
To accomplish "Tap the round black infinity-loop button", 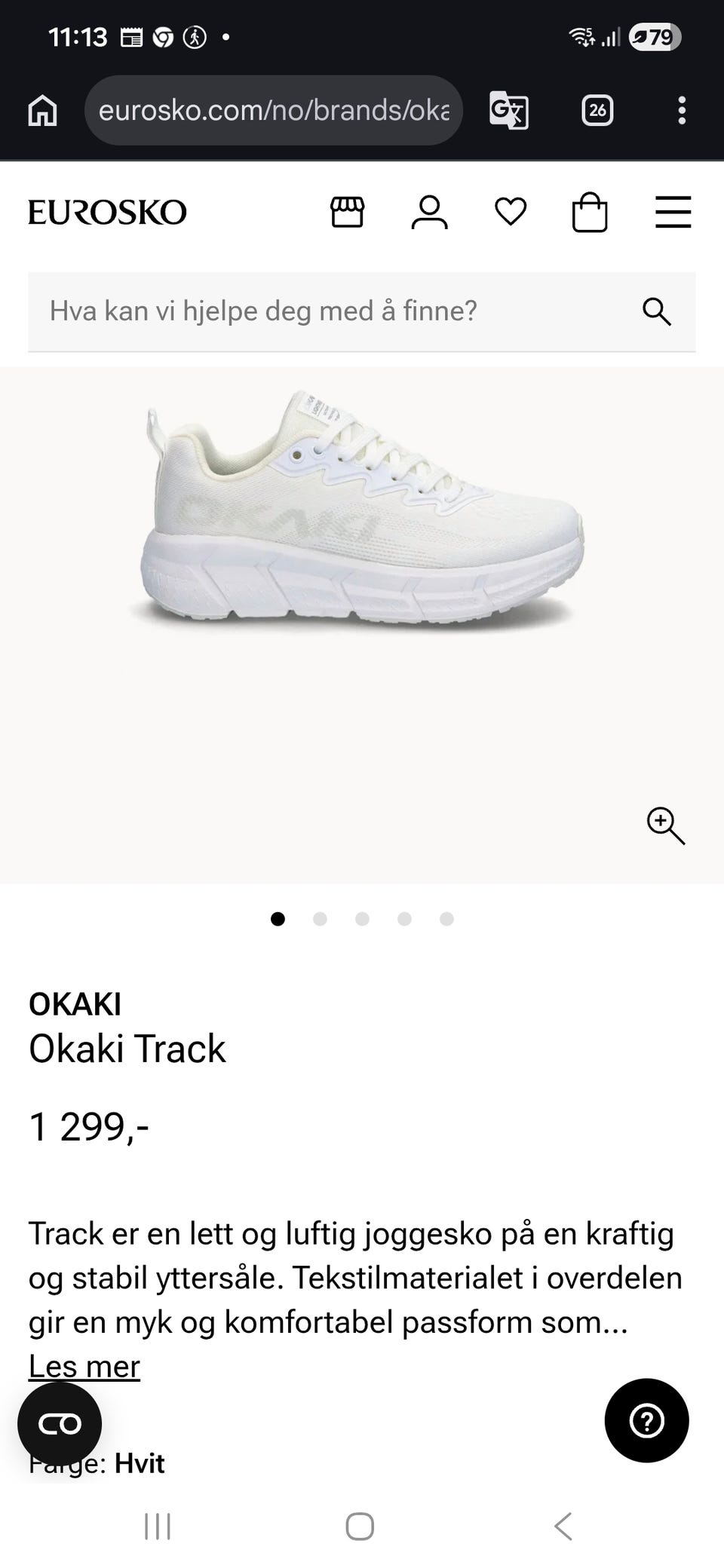I will pyautogui.click(x=60, y=1424).
